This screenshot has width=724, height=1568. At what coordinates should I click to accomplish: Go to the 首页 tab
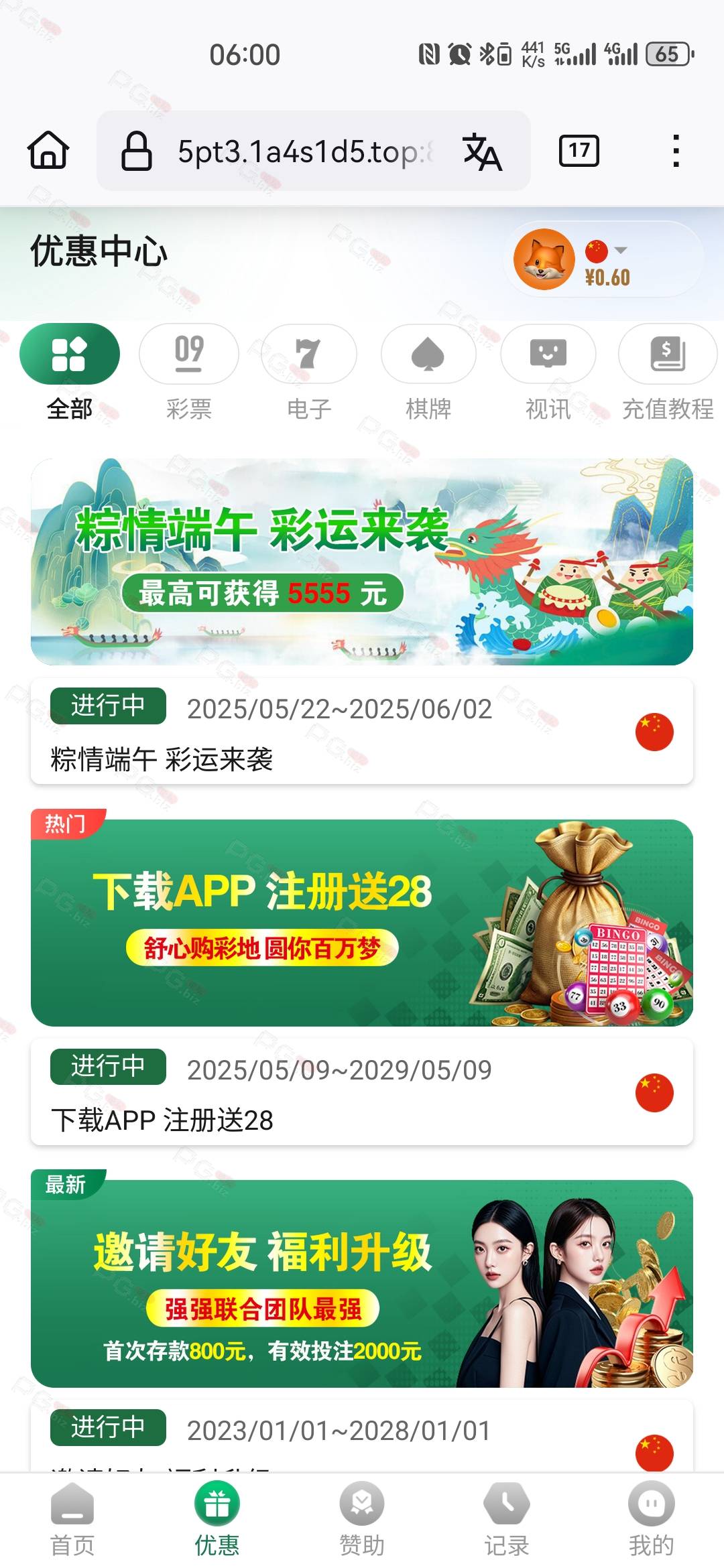coord(72,1520)
